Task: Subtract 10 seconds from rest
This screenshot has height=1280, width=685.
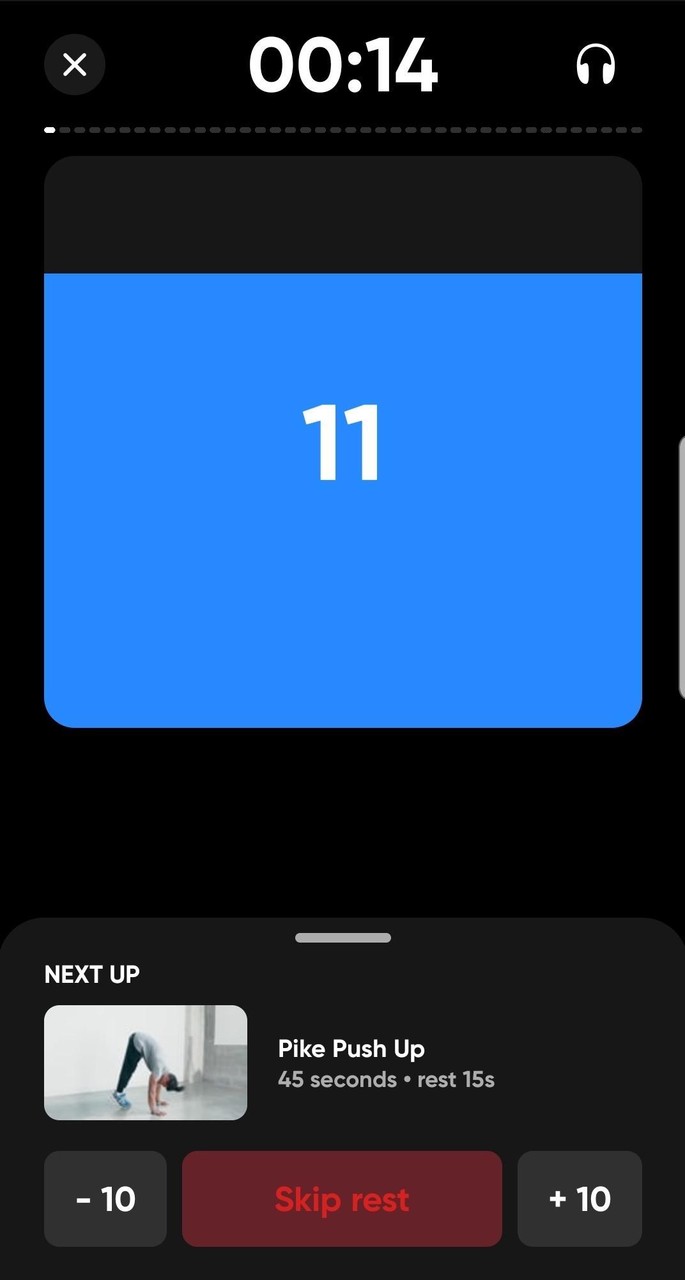Action: click(105, 1199)
